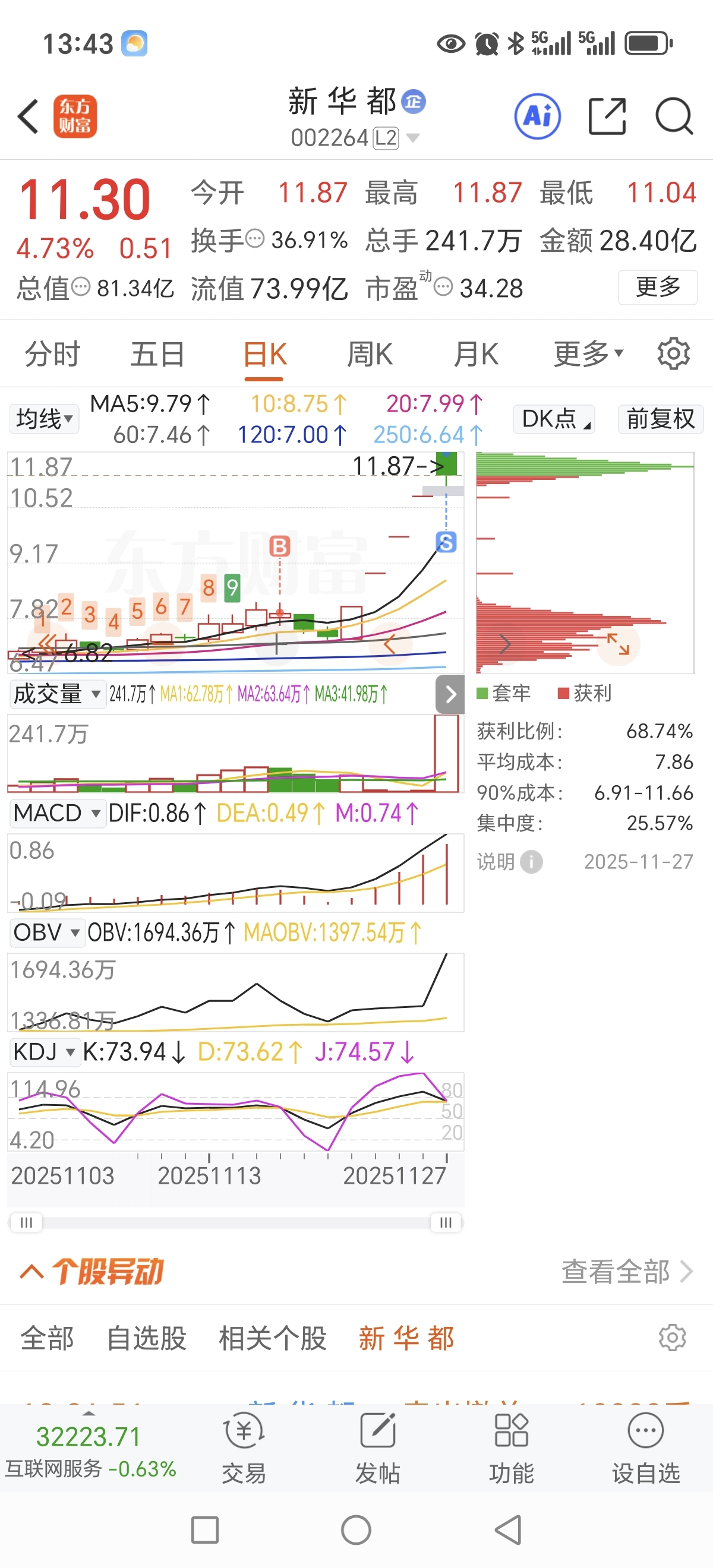Switch to the 五日 chart tab
Viewport: 713px width, 1568px height.
pos(157,354)
